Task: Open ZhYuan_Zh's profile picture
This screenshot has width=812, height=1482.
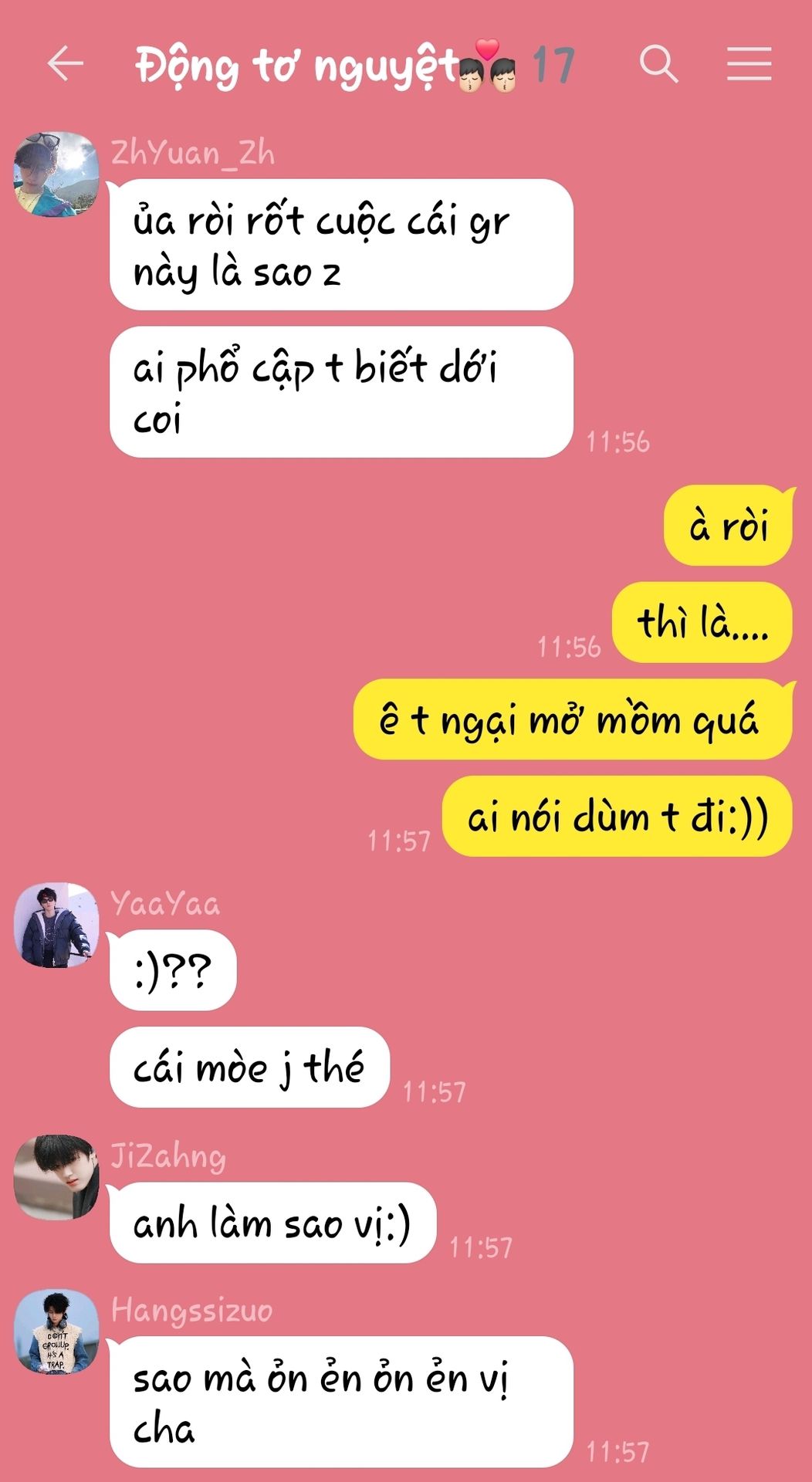Action: [56, 174]
